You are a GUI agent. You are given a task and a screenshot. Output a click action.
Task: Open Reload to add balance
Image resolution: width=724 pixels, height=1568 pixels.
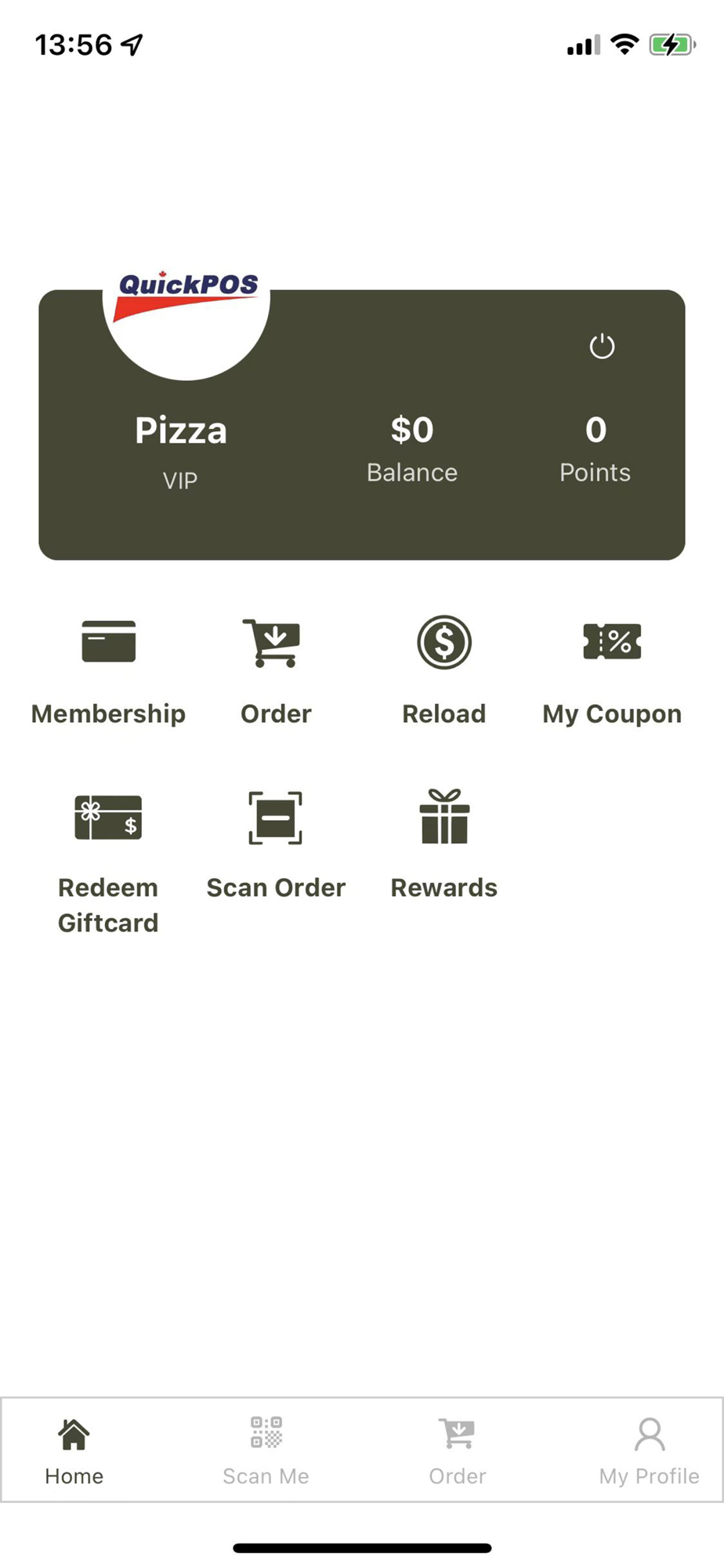443,672
